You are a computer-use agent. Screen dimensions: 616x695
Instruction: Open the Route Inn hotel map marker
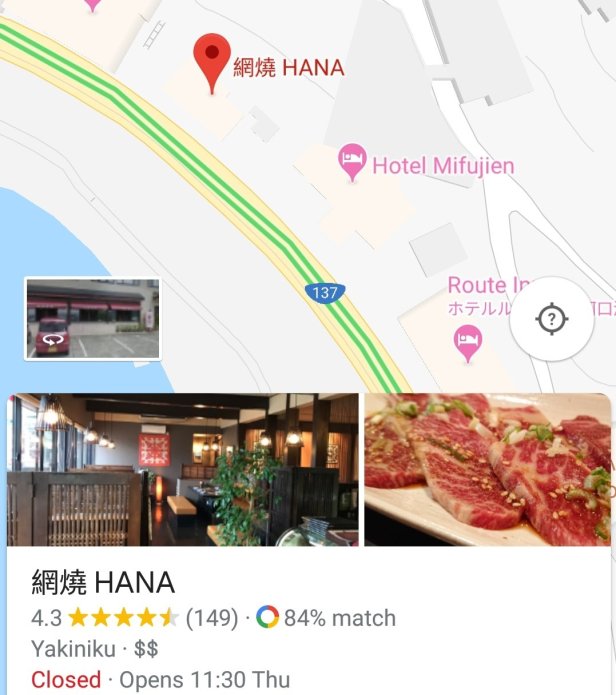[x=467, y=346]
